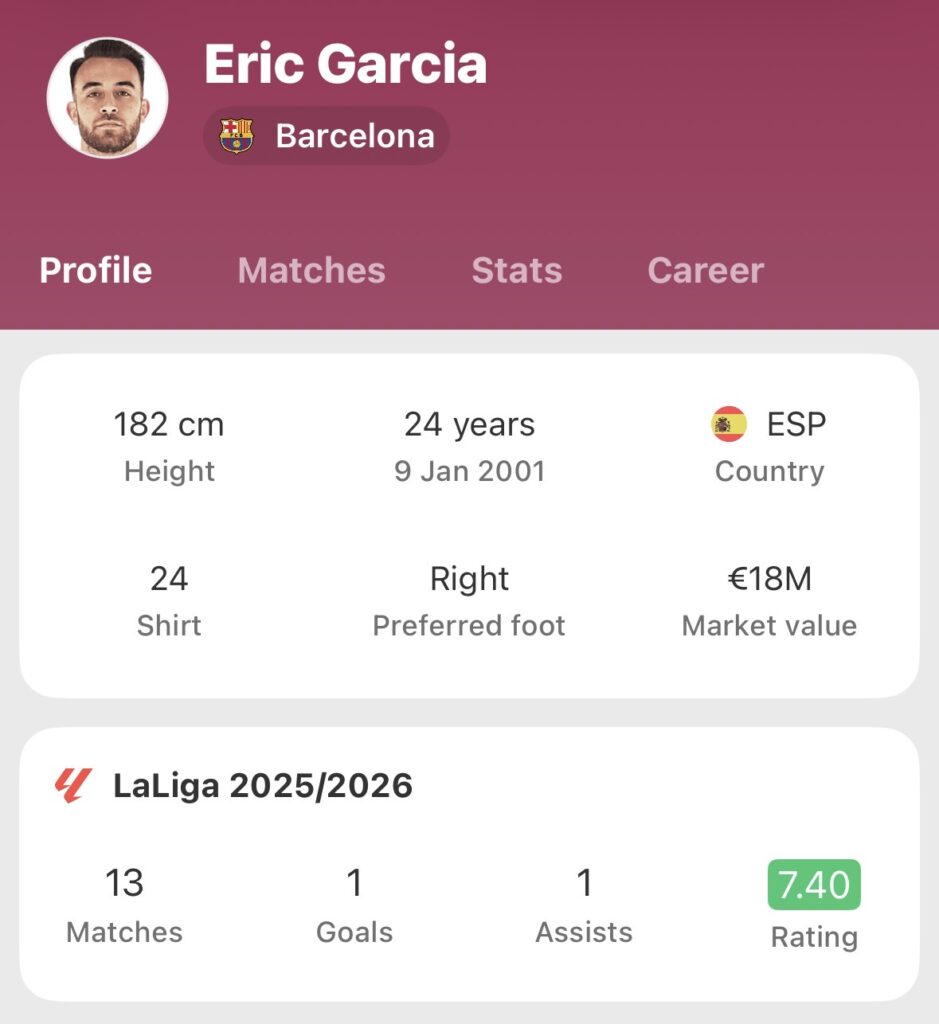Open the Barcelona team chip
The height and width of the screenshot is (1024, 939).
(x=327, y=136)
